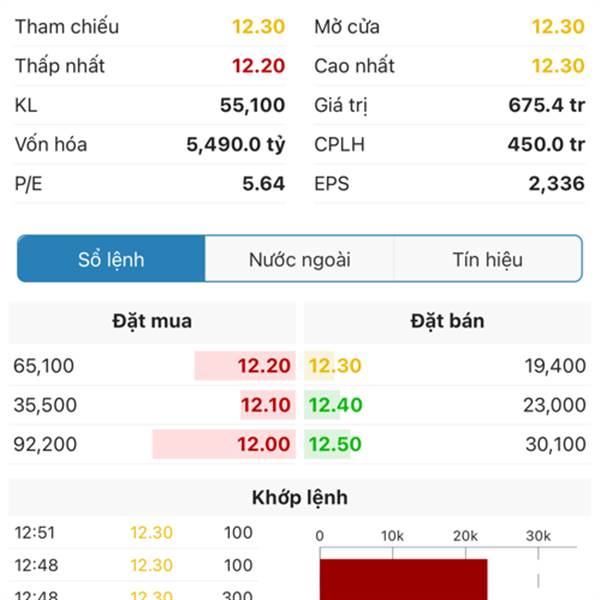Pick the 12.10 bid price level
Screen dimensions: 600x600
click(x=264, y=406)
